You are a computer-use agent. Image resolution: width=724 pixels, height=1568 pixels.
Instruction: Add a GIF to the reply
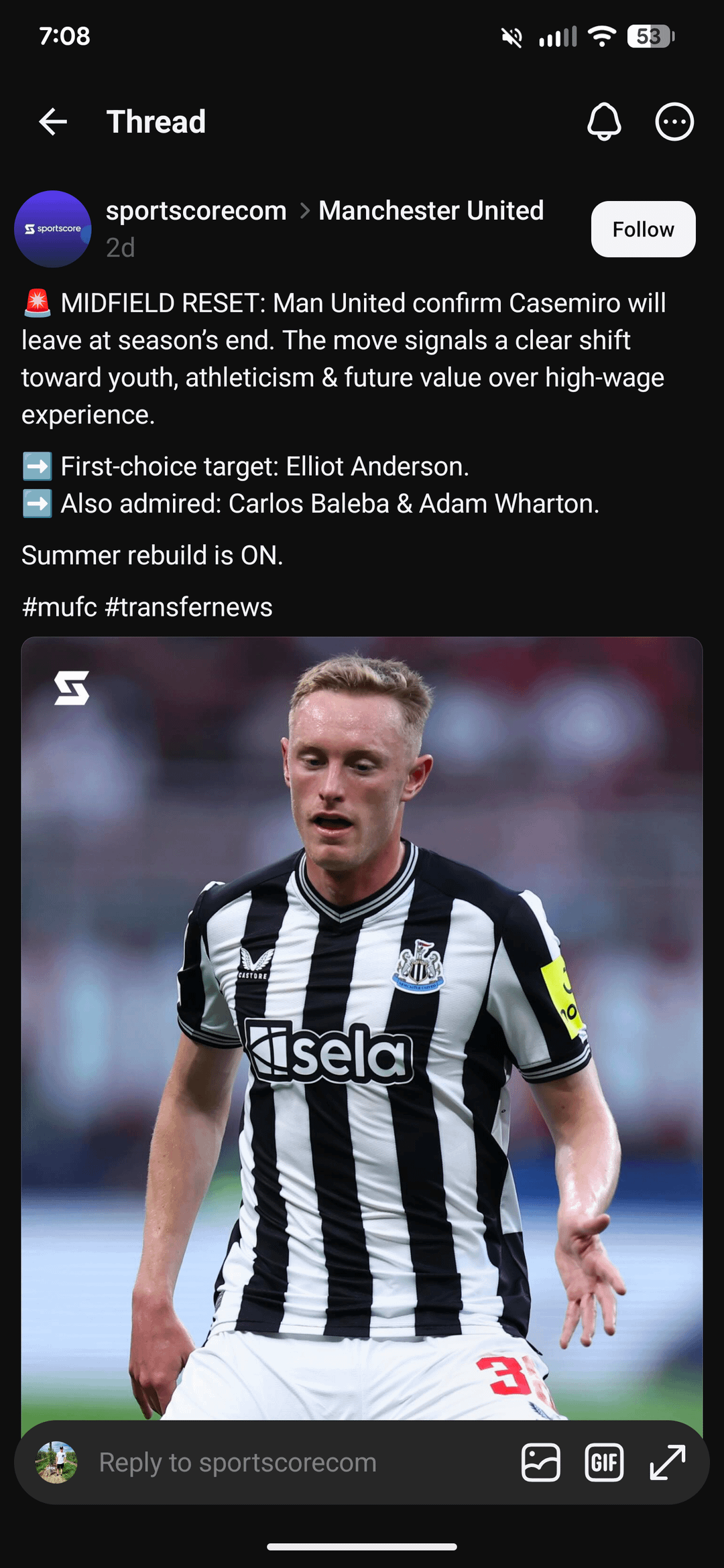[604, 1462]
